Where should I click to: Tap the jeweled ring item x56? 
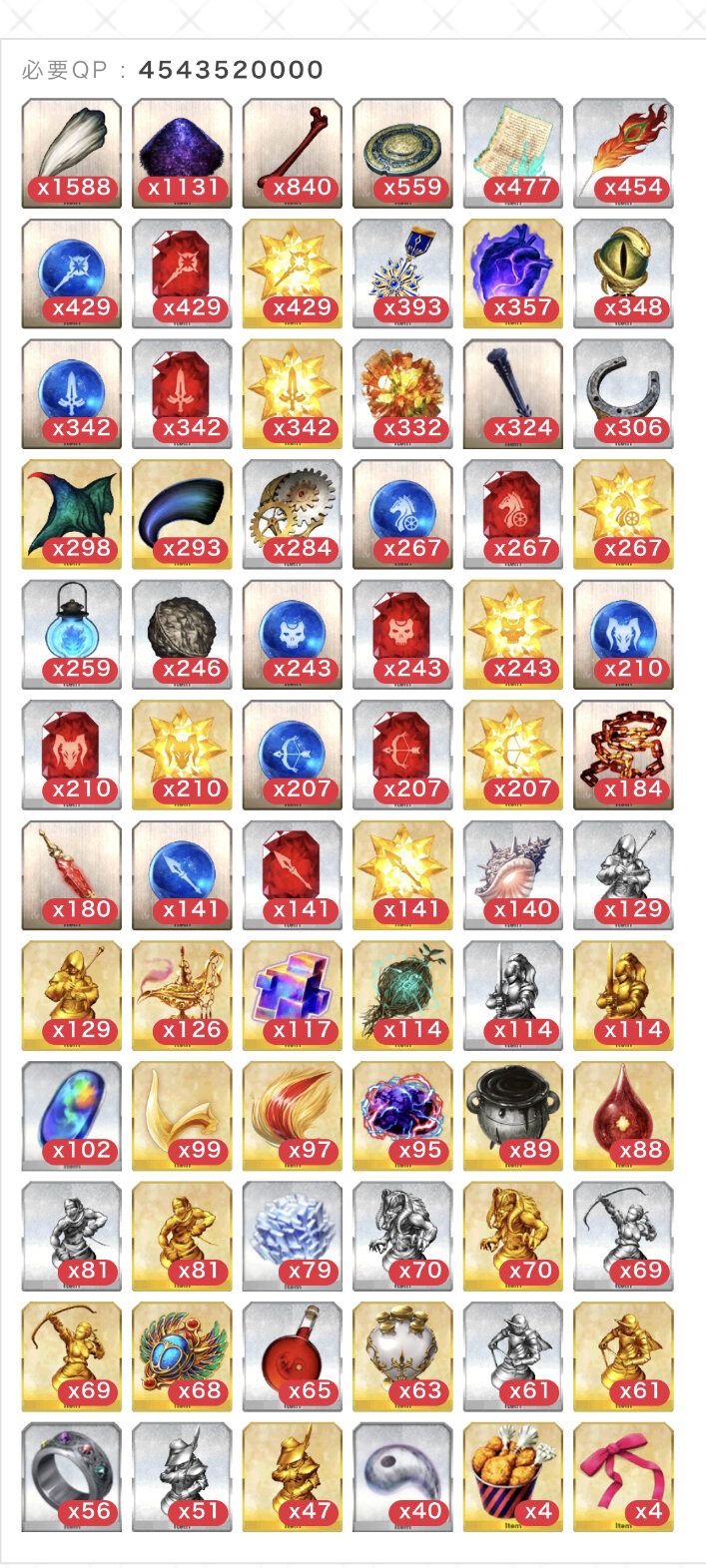click(72, 1477)
